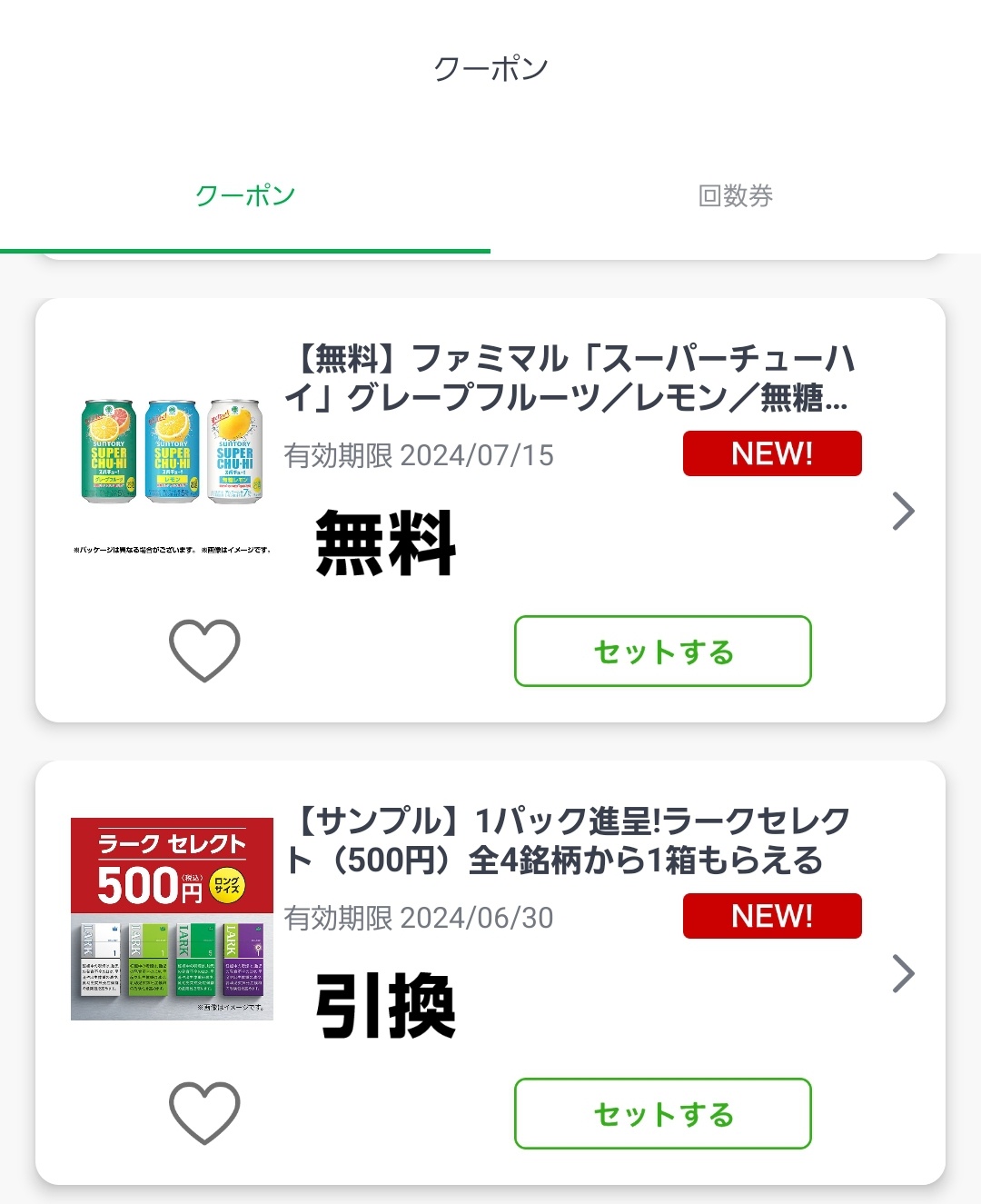Tap セットする for the ラークセレクト coupon
The width and height of the screenshot is (981, 1204).
tap(662, 1114)
